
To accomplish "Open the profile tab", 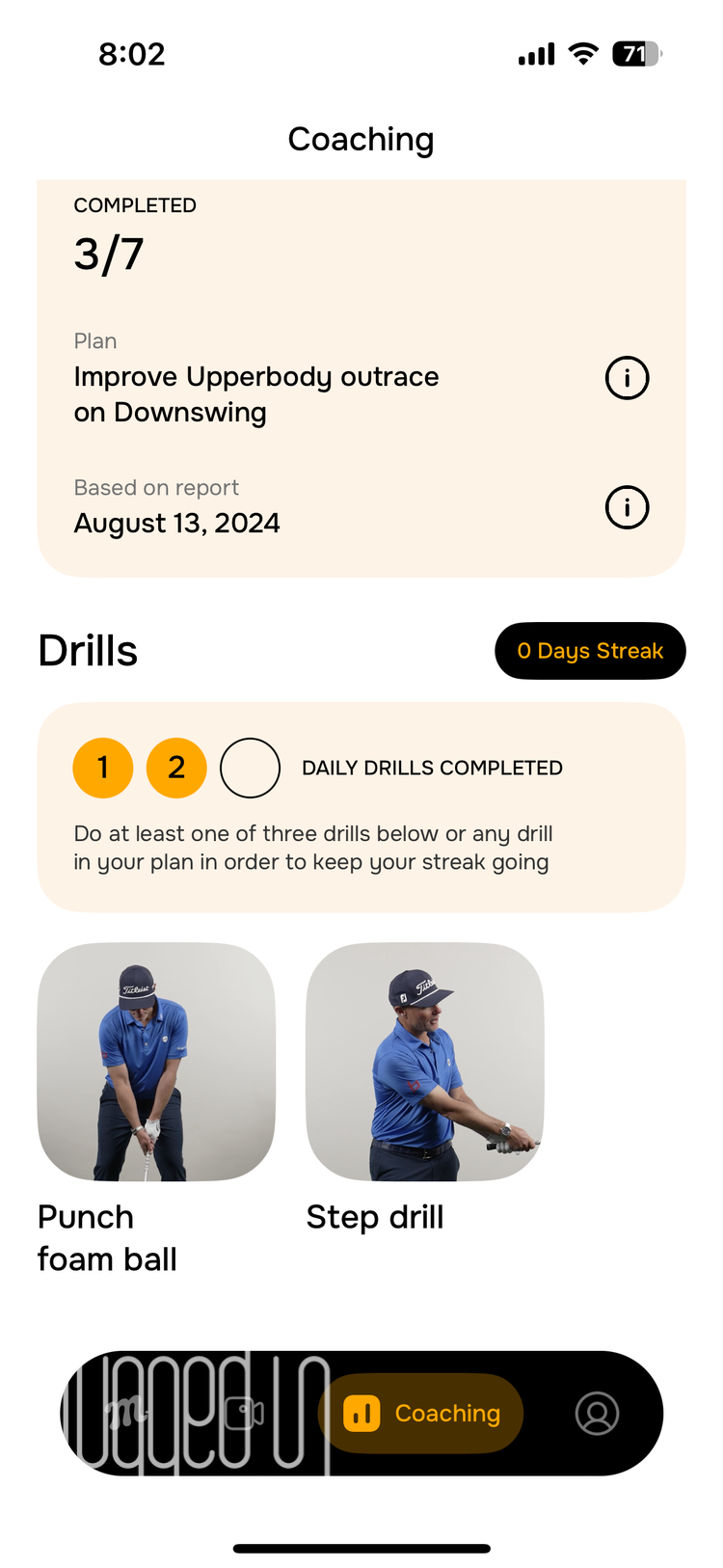I will click(x=597, y=1414).
